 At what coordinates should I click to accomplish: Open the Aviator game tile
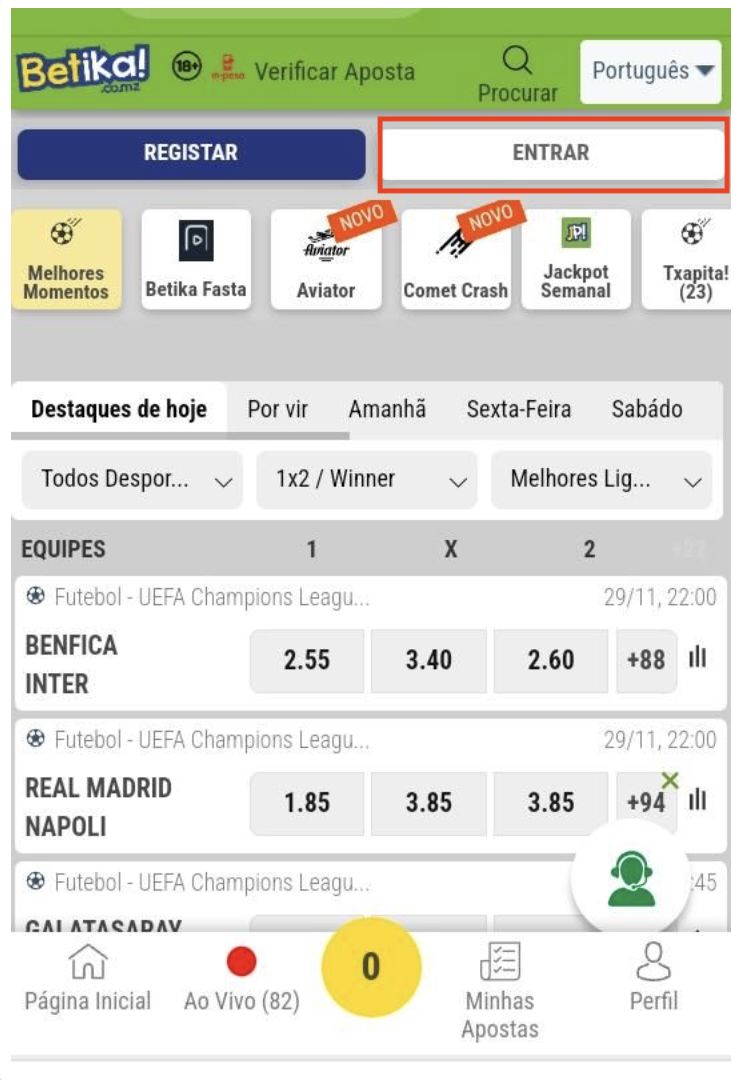tap(326, 260)
